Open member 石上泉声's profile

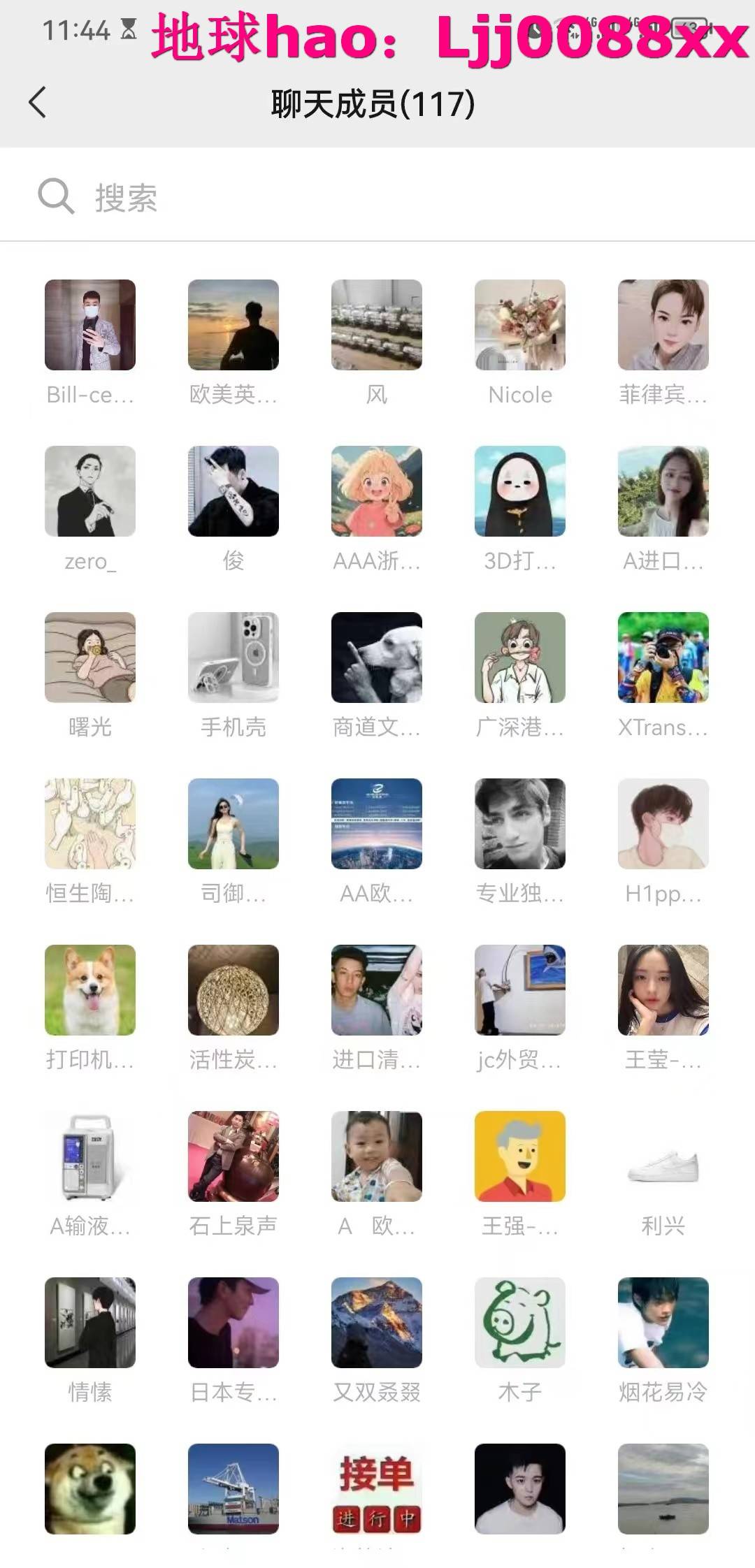233,1156
